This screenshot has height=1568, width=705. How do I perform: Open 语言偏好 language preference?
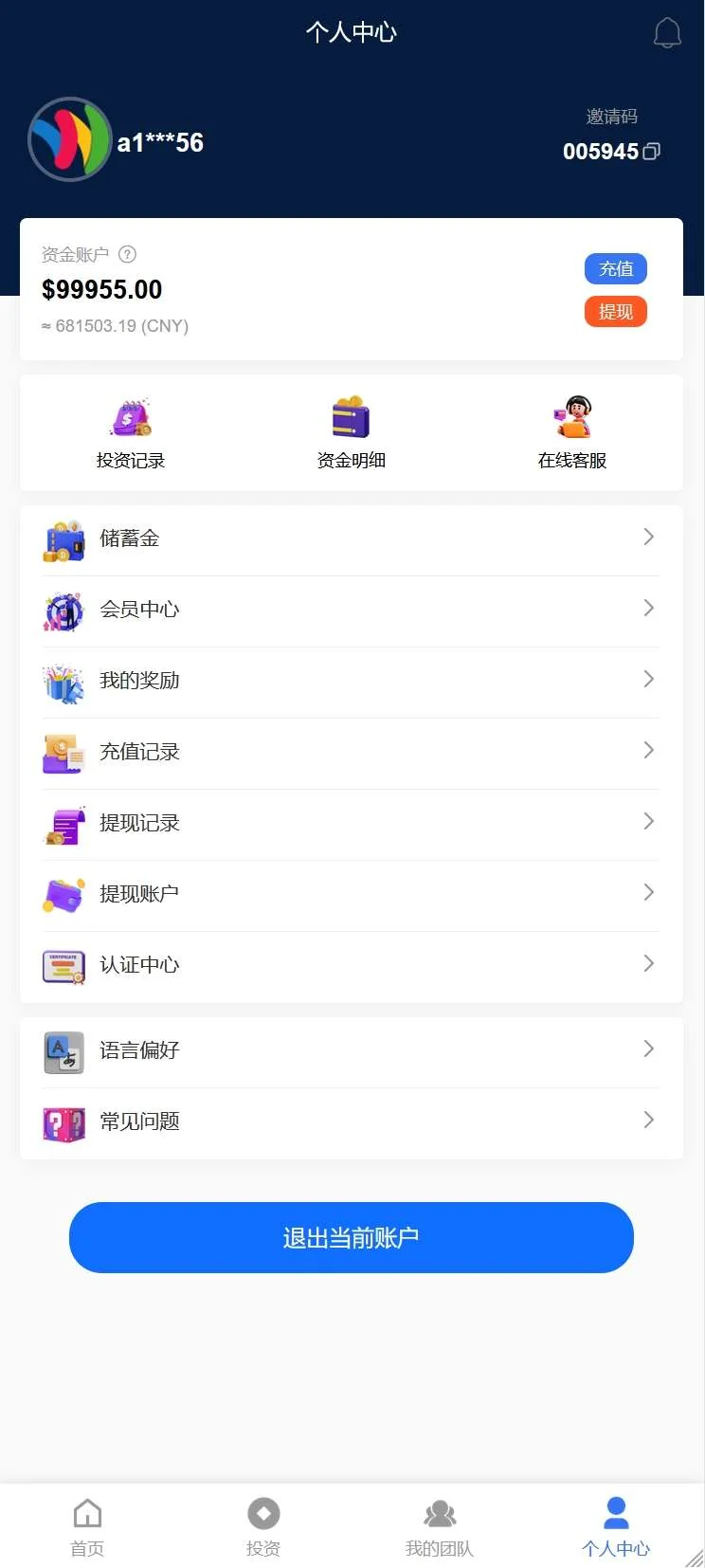pos(351,1050)
